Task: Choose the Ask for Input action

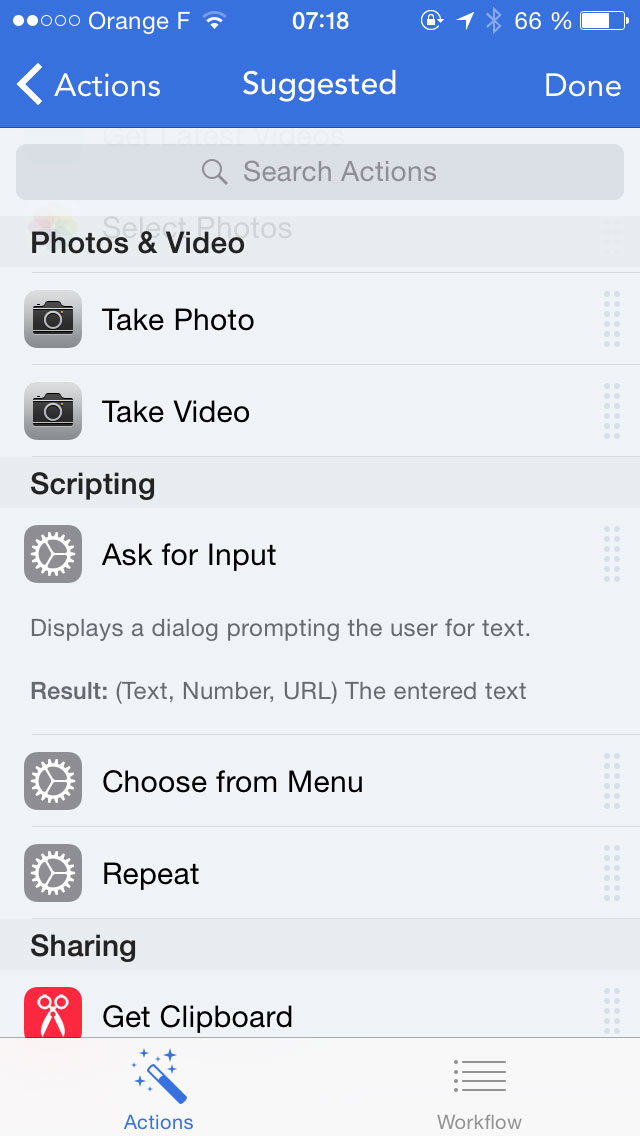Action: click(320, 554)
